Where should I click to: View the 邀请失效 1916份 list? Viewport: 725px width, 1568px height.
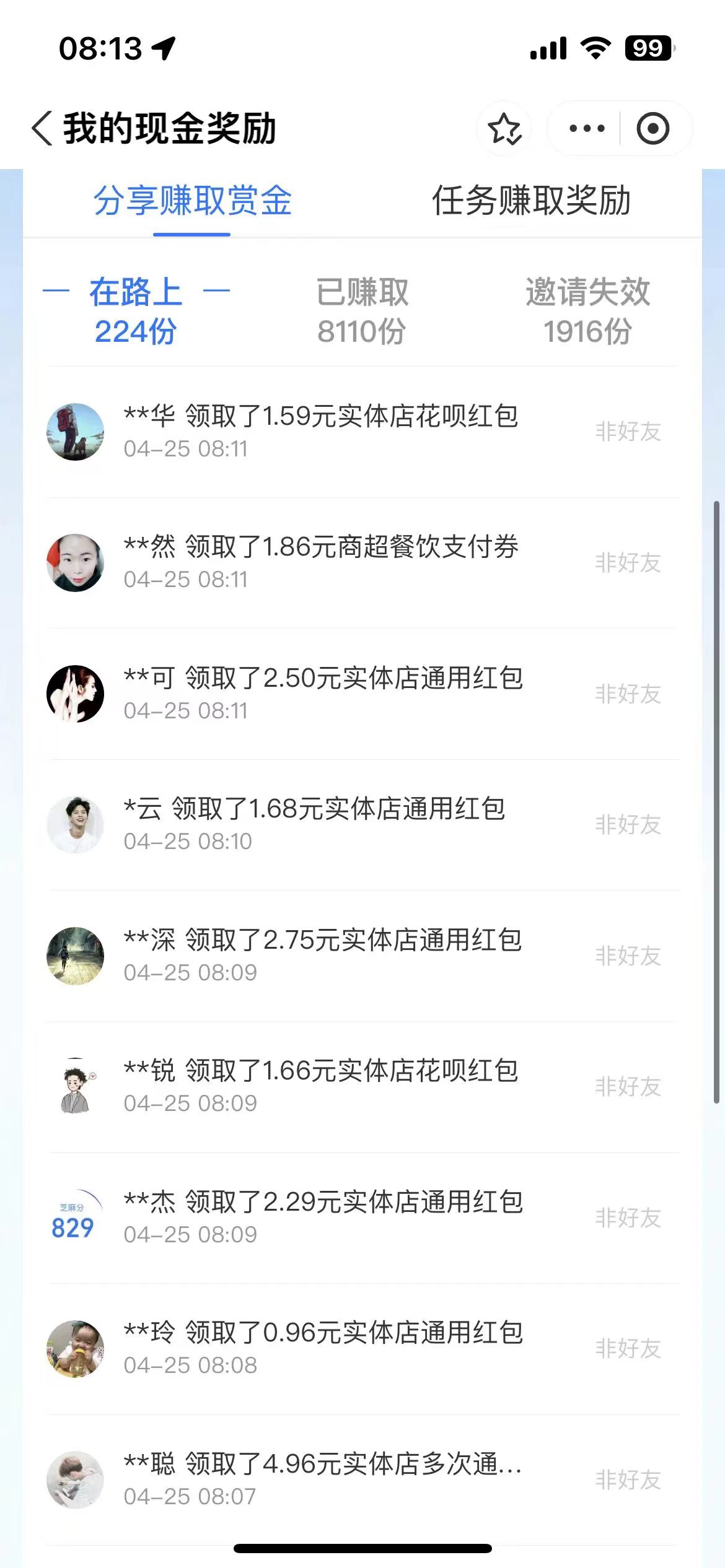(587, 311)
